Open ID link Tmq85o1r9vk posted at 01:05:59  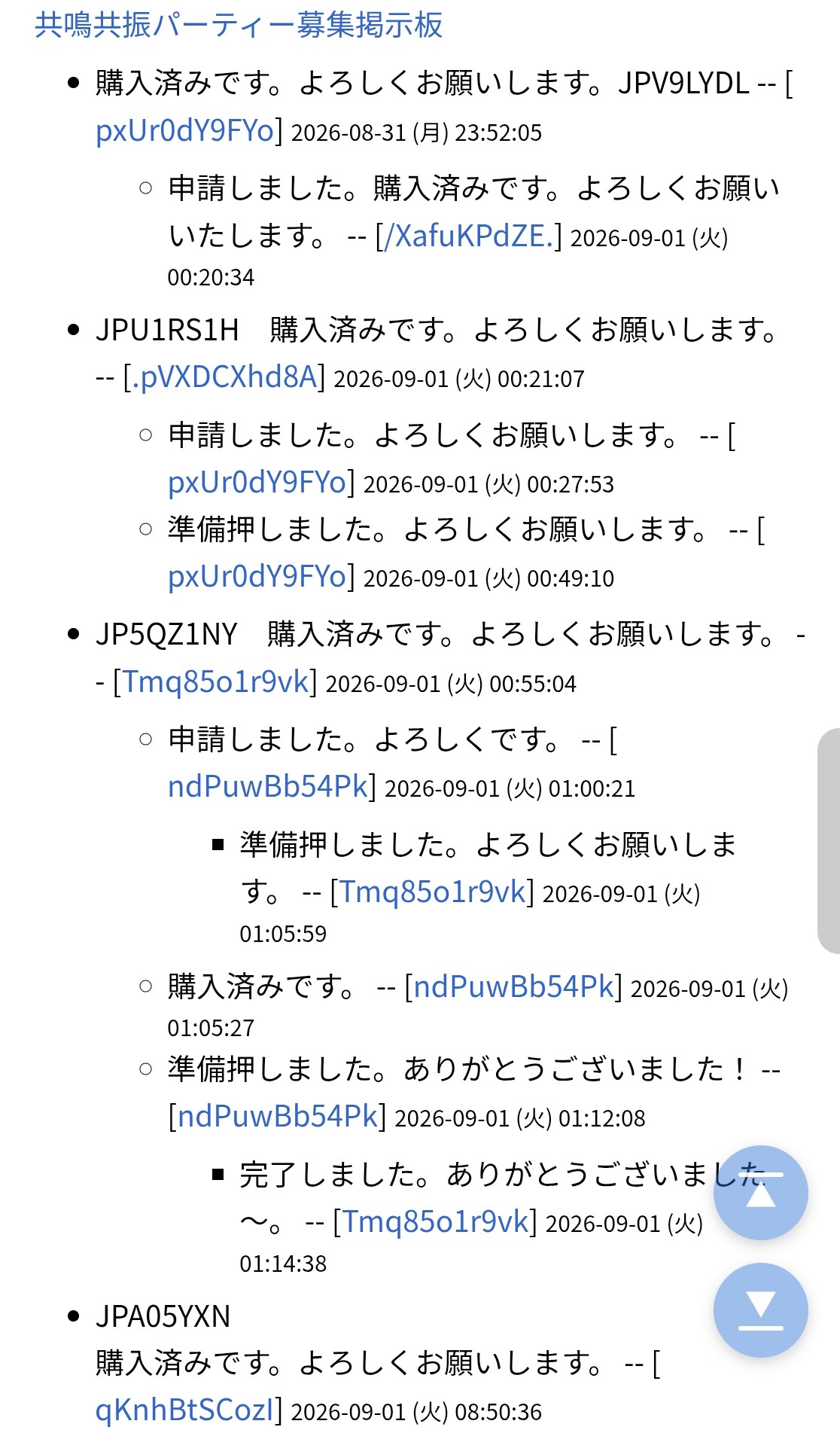[x=433, y=892]
